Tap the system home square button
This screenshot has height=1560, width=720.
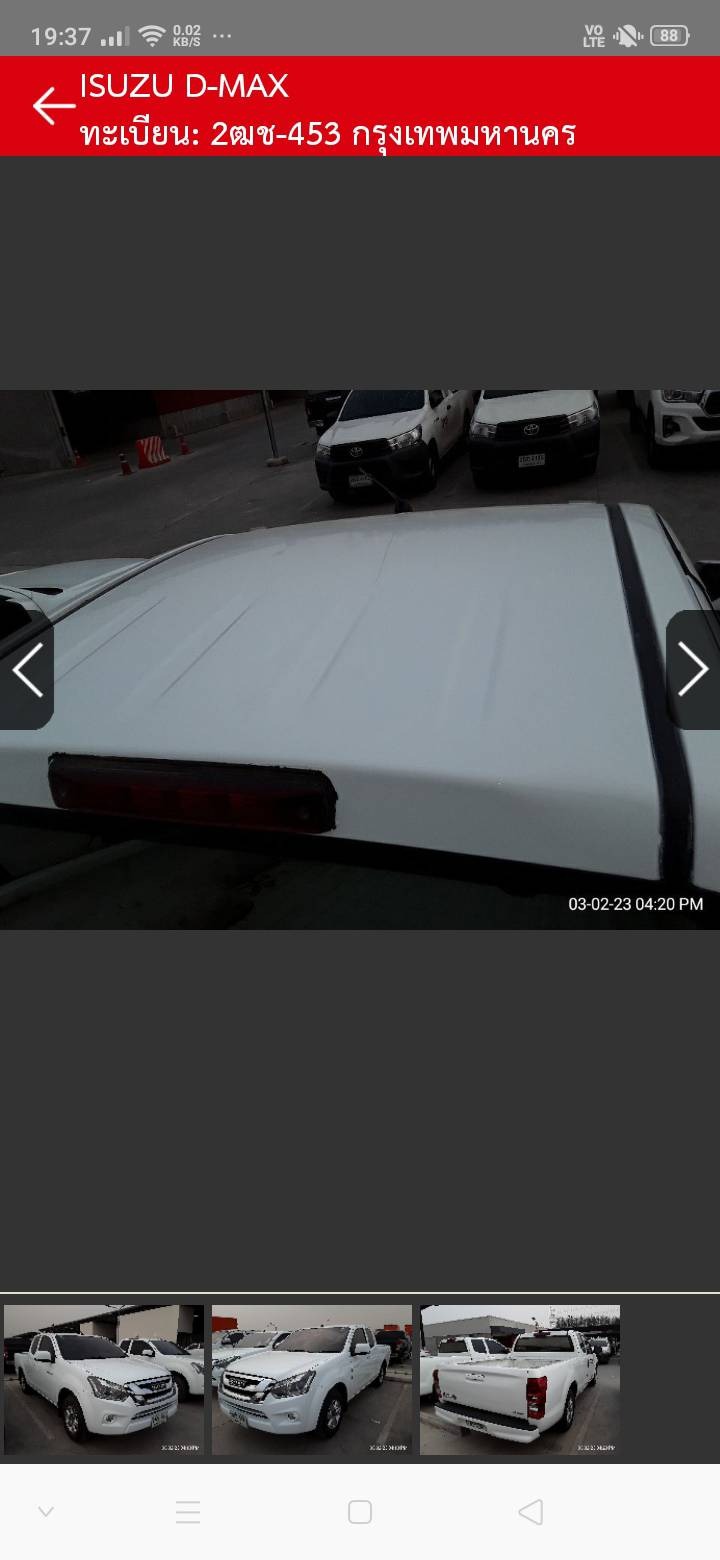pyautogui.click(x=360, y=1512)
